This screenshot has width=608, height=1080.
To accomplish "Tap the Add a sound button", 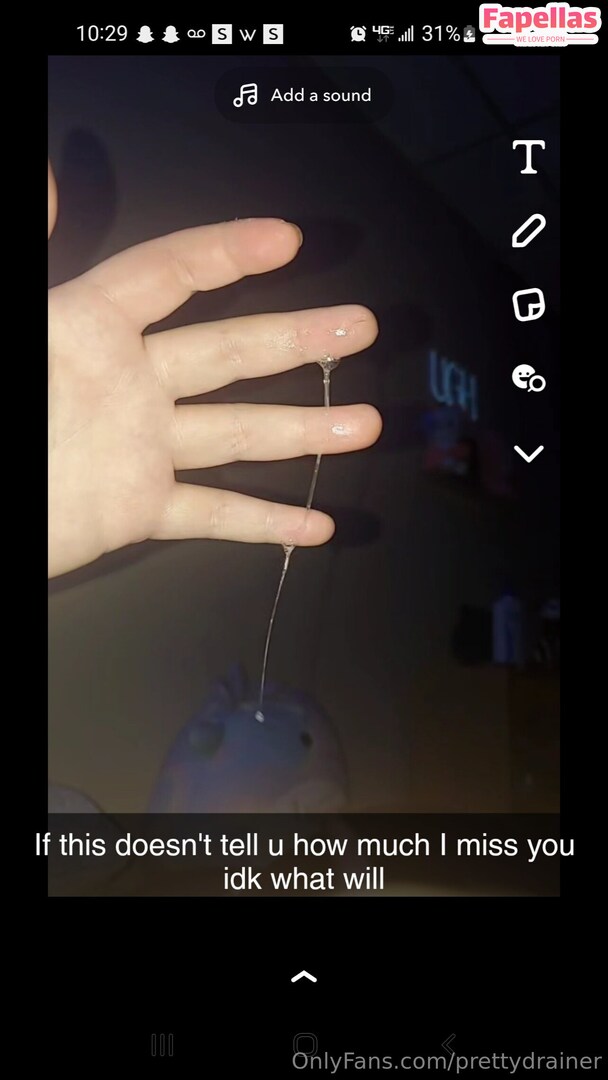I will click(303, 96).
